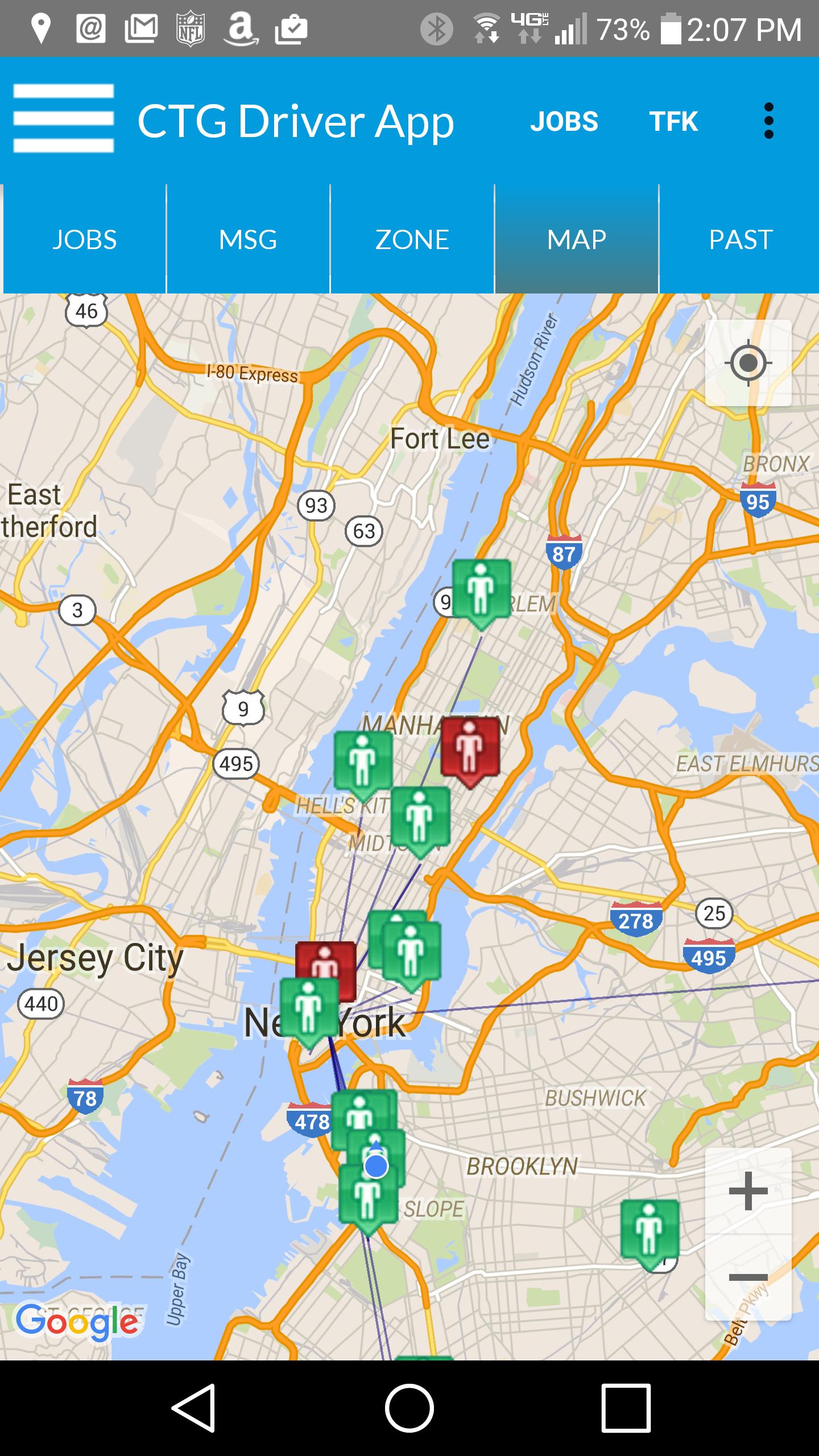Select the red marker near Manhattan label
The width and height of the screenshot is (819, 1456).
pos(470,747)
